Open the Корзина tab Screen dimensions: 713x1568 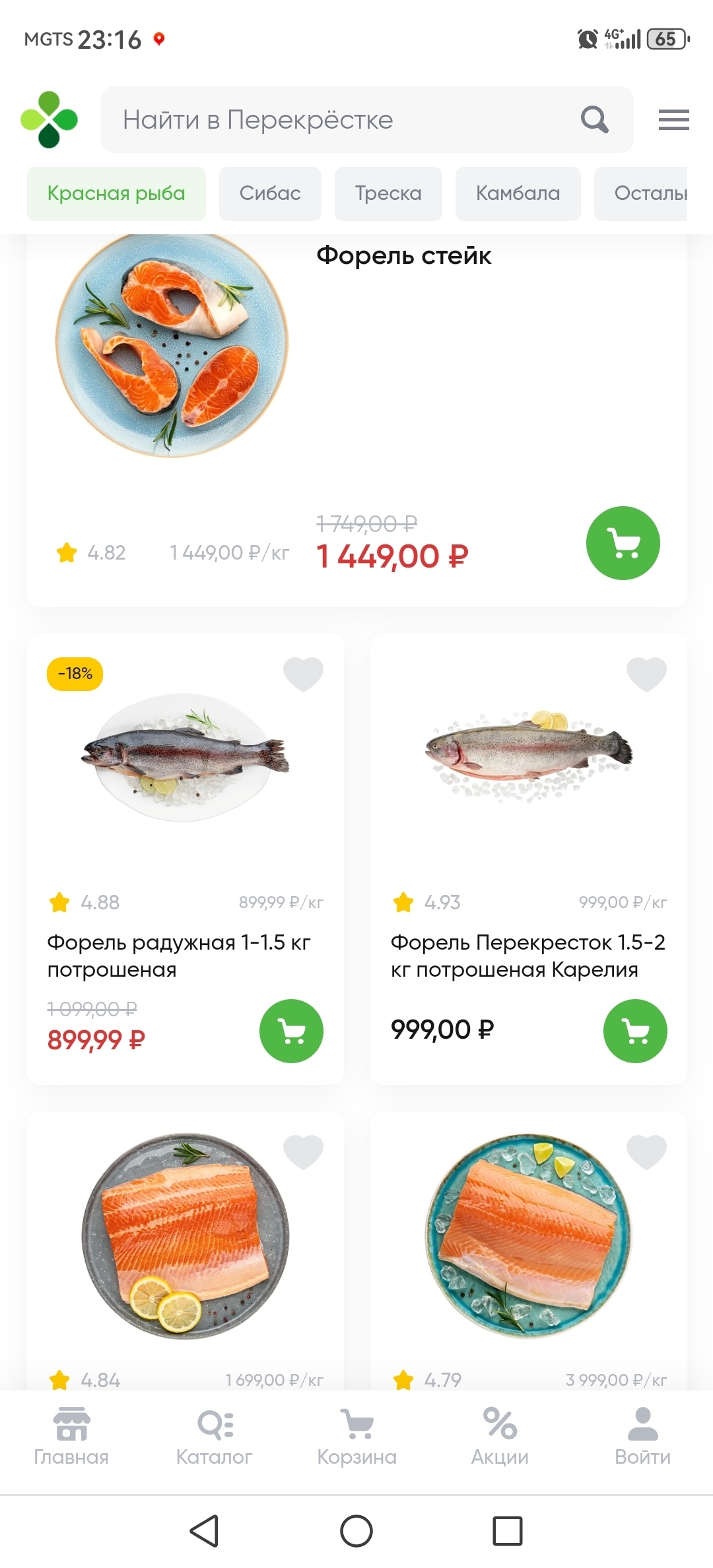click(356, 1437)
